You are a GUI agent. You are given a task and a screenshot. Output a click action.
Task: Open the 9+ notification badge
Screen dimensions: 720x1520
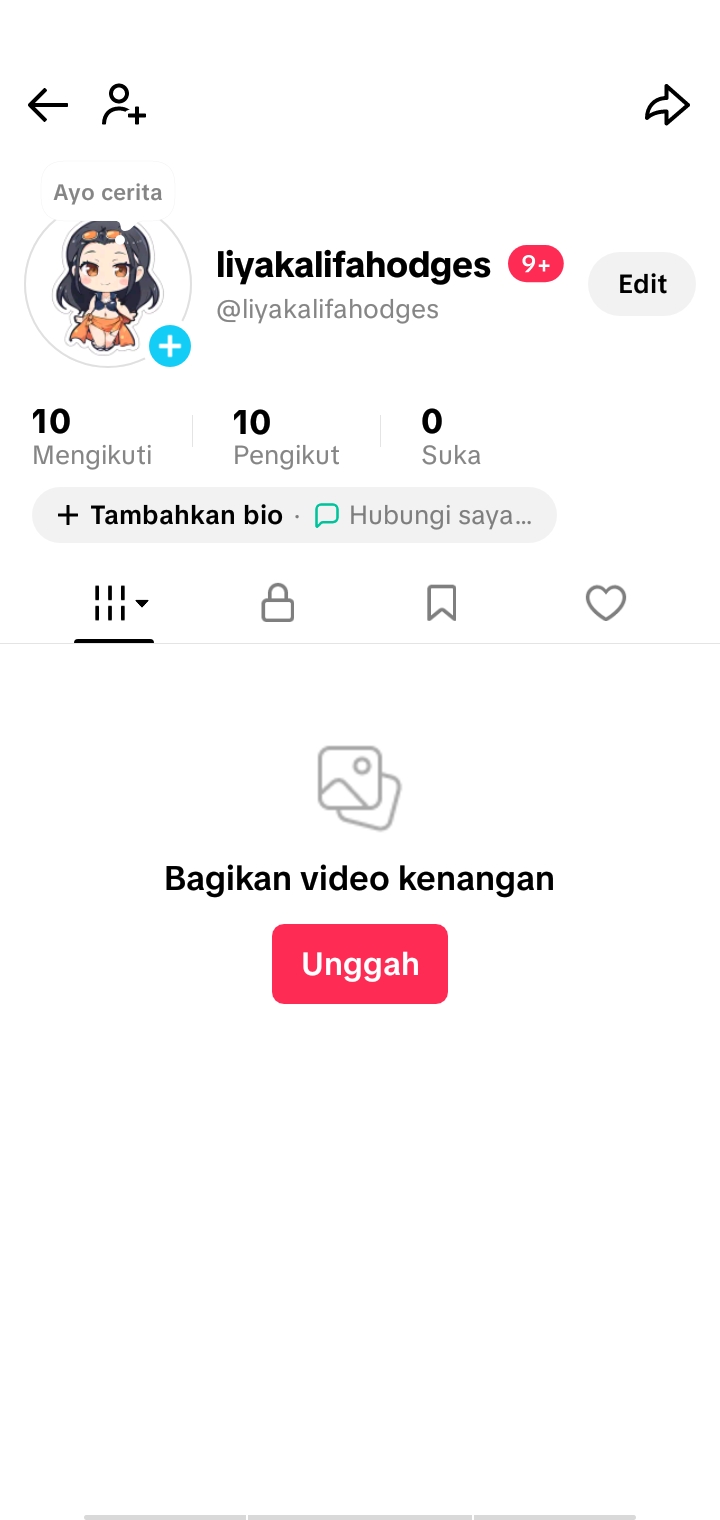point(536,265)
